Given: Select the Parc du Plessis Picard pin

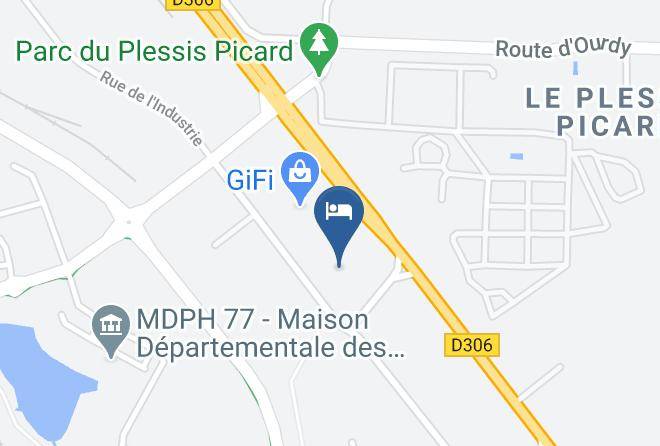Looking at the screenshot, I should point(319,48).
